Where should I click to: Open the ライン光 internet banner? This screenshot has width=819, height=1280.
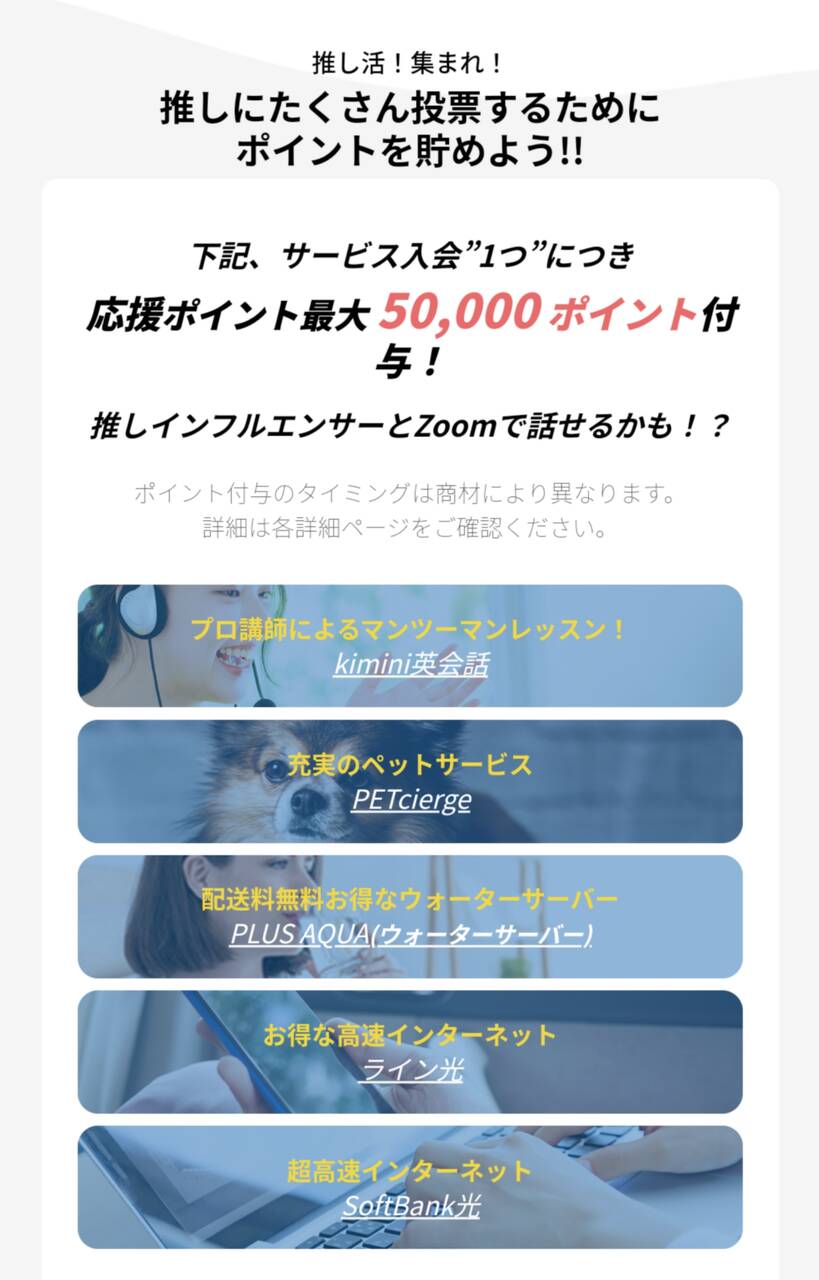[x=410, y=1052]
